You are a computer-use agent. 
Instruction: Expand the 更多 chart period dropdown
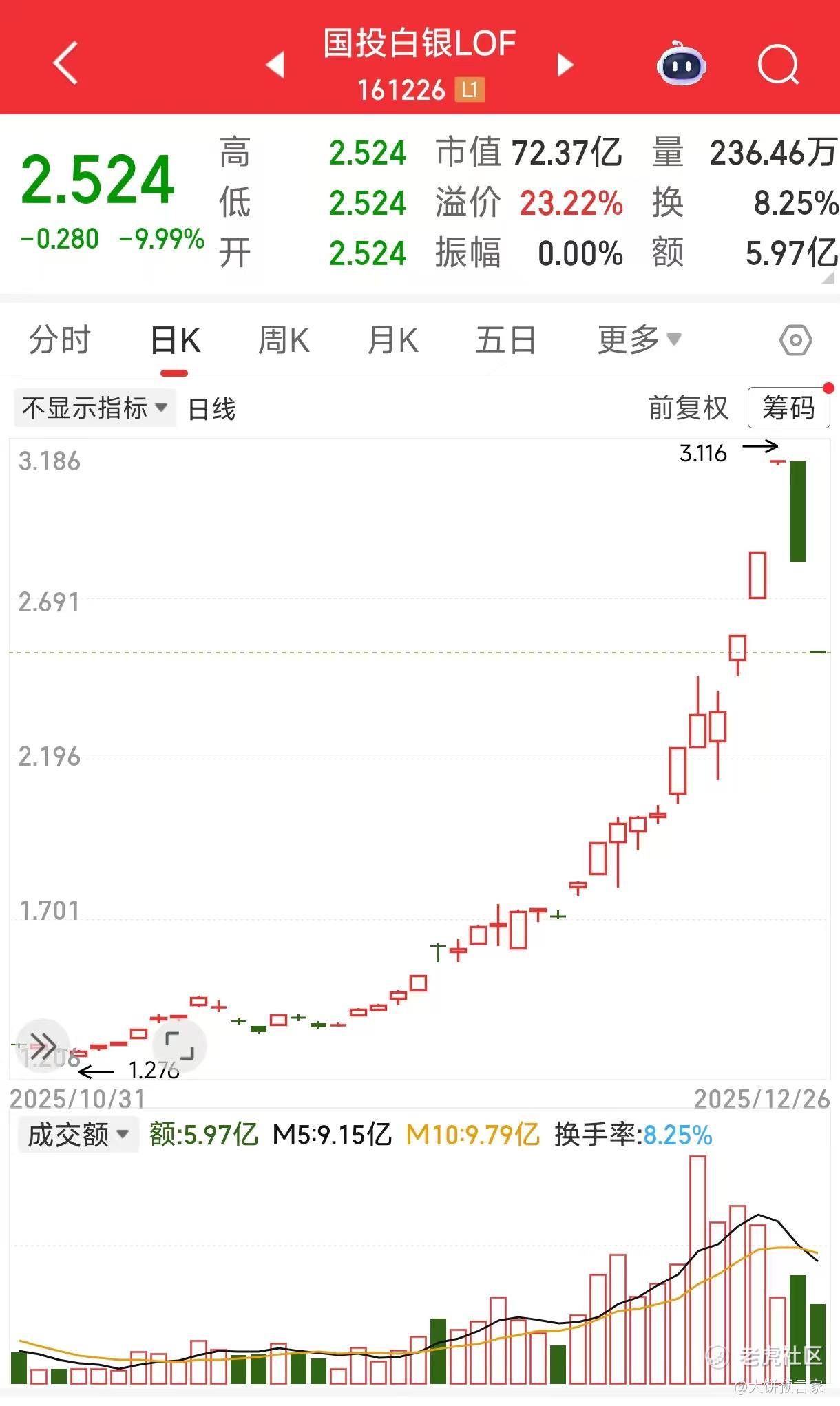pos(638,339)
